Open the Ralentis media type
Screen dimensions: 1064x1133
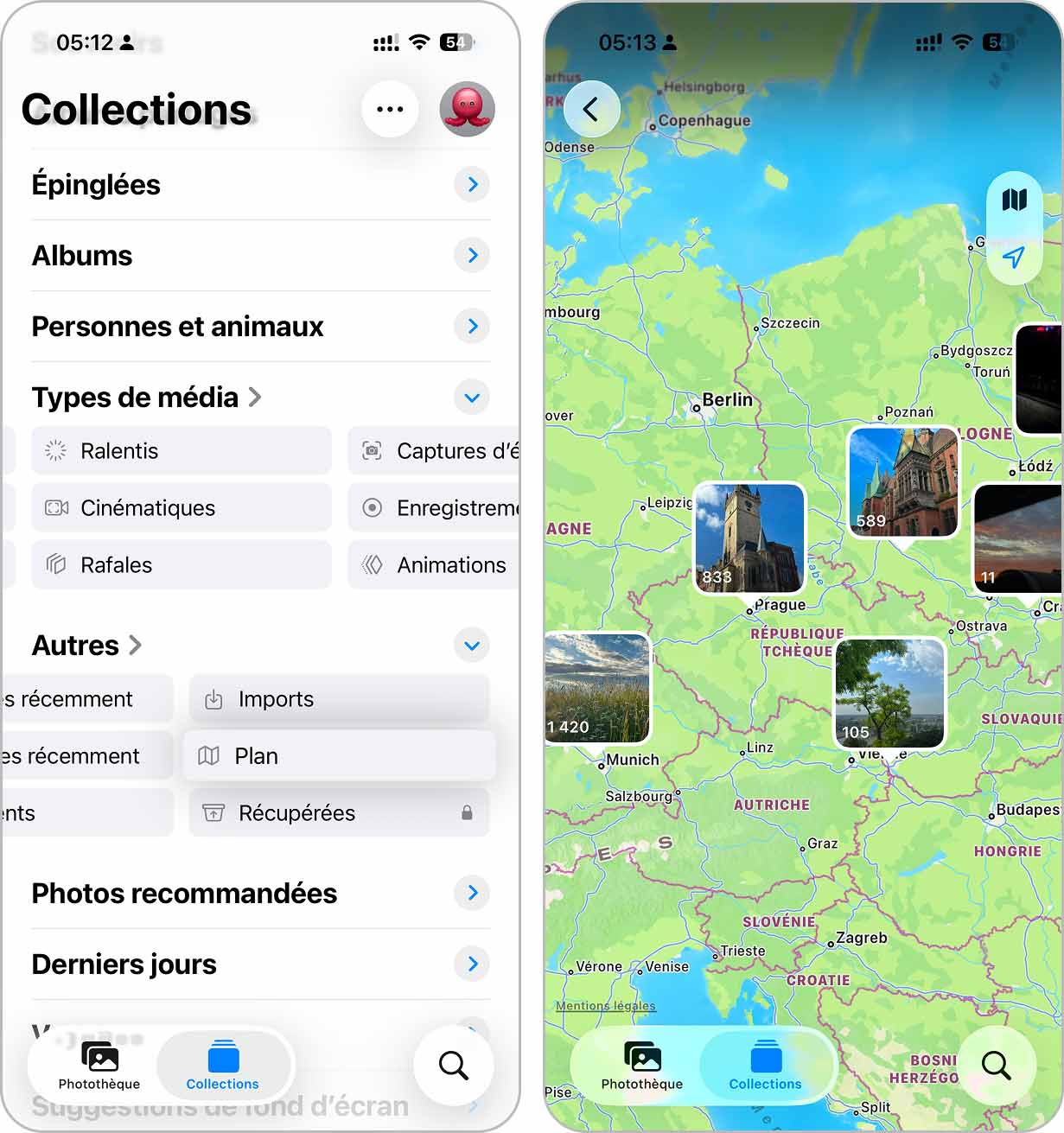(182, 450)
